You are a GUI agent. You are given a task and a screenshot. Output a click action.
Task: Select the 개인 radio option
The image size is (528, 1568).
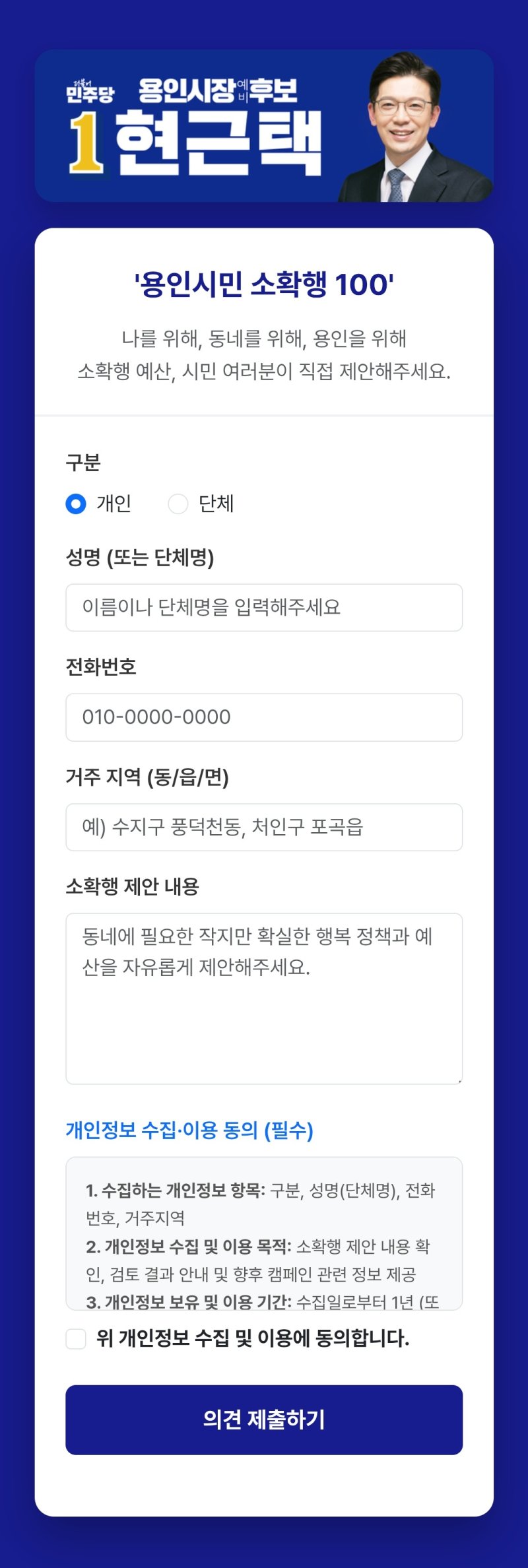point(76,504)
